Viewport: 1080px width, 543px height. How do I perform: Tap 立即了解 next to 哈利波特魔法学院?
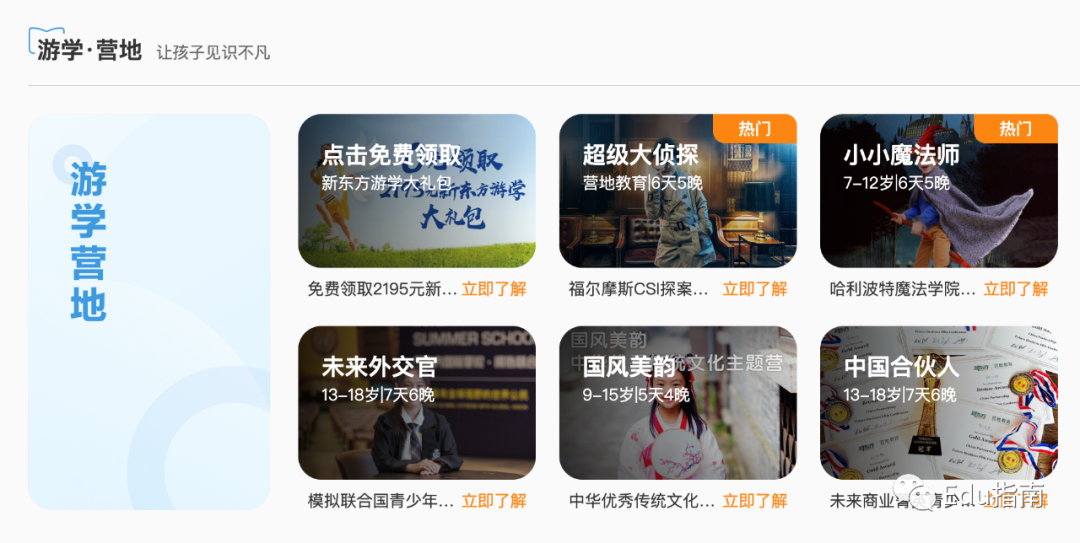click(x=1016, y=289)
